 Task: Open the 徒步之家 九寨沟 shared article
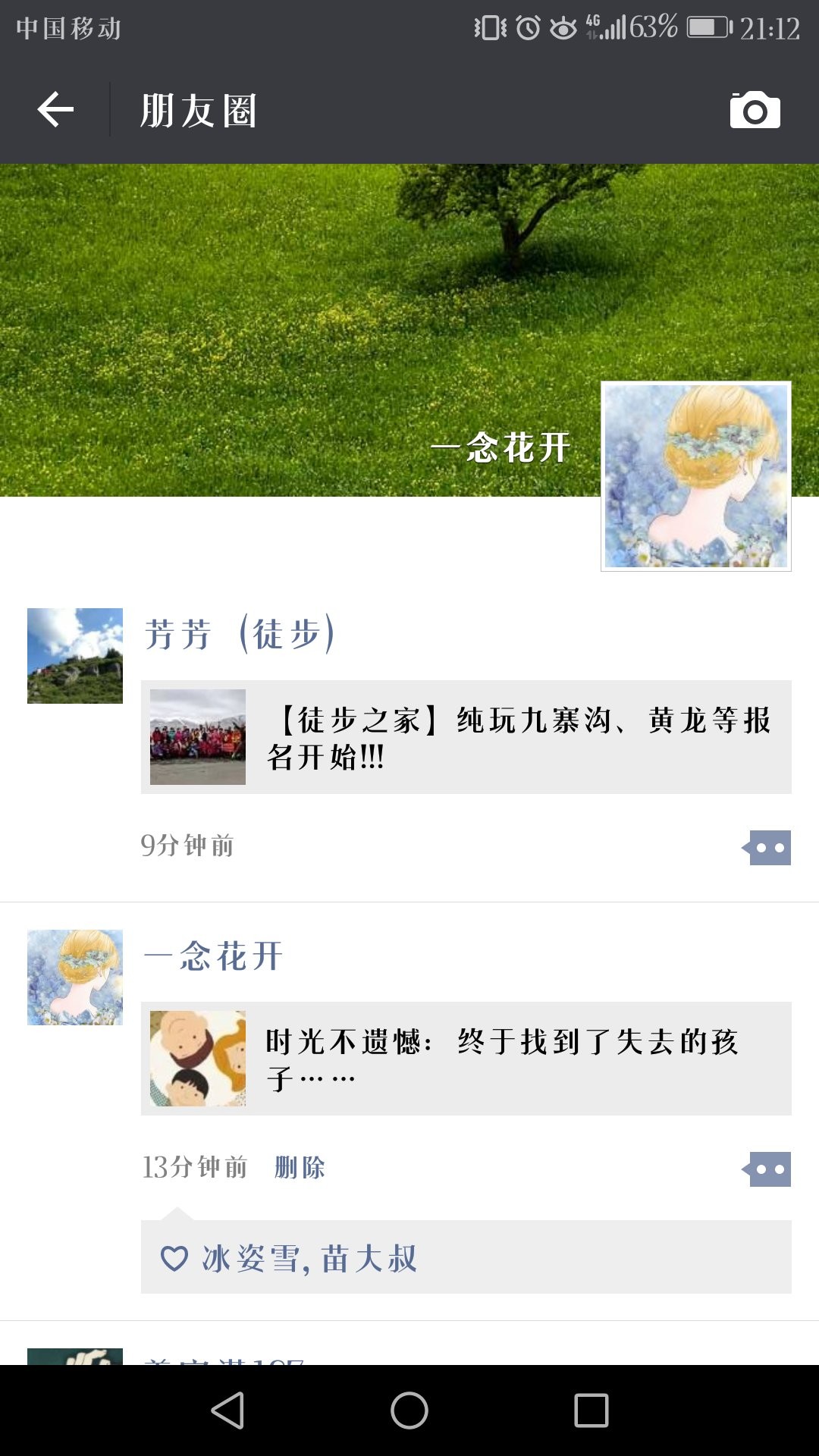(466, 737)
